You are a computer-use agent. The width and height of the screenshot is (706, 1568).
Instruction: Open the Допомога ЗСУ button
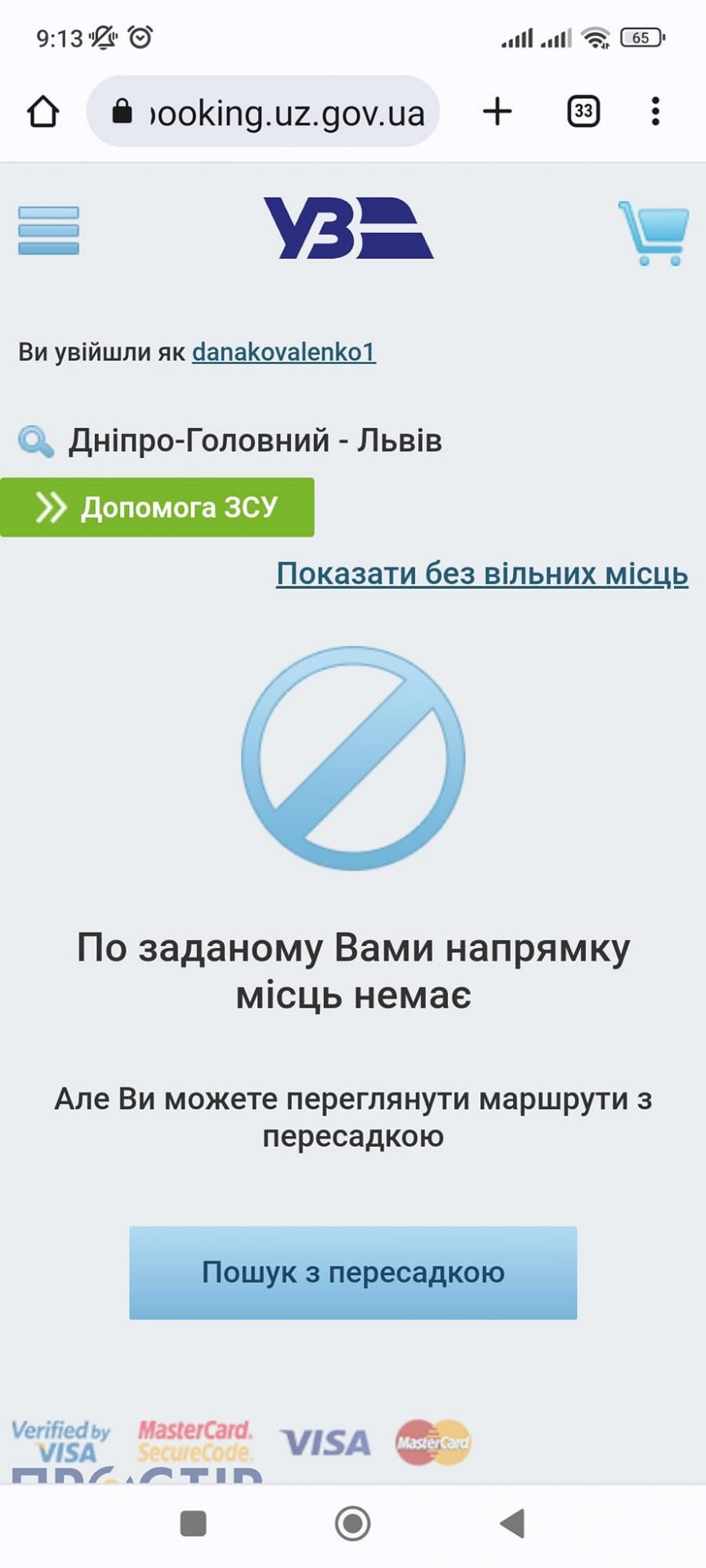pos(157,507)
